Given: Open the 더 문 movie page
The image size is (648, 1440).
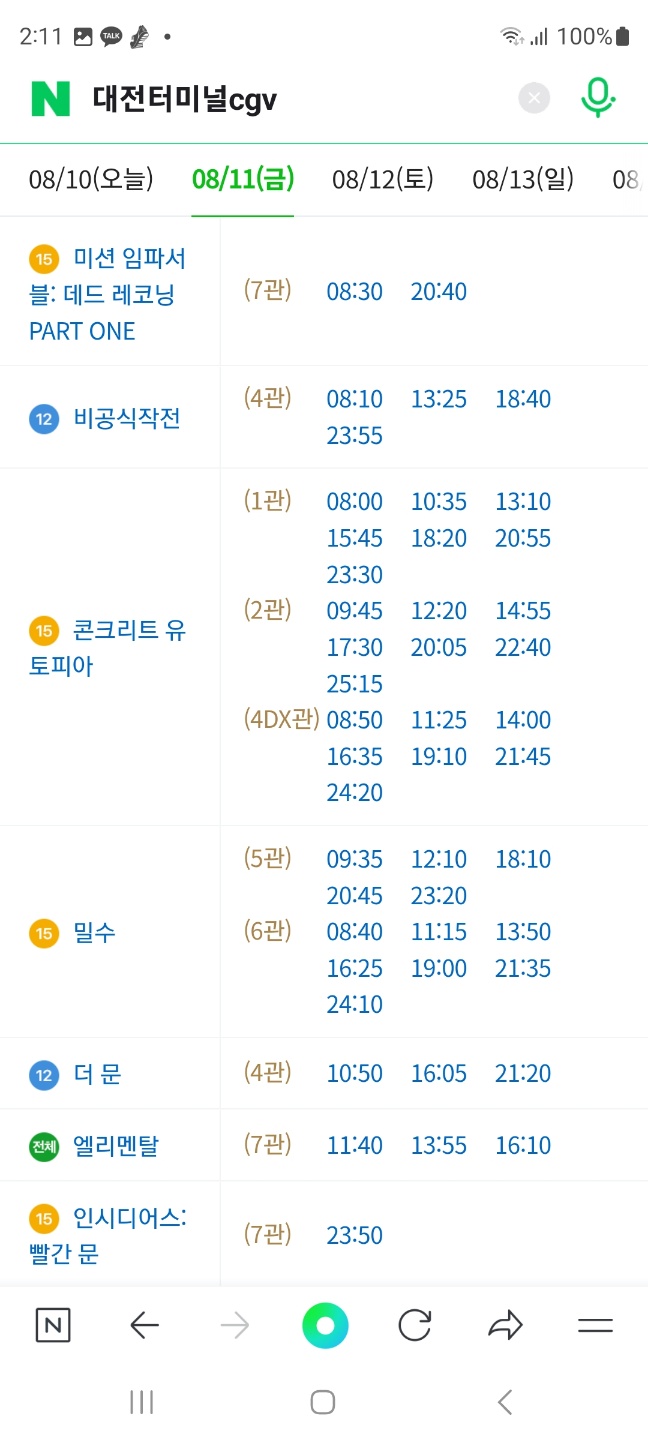Looking at the screenshot, I should click(97, 1075).
